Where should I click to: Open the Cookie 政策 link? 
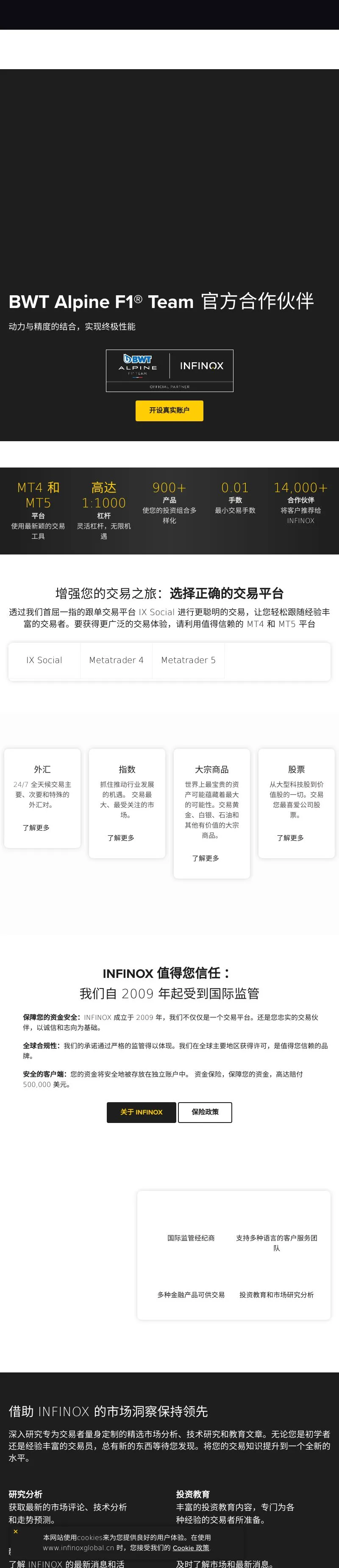coord(191,1548)
